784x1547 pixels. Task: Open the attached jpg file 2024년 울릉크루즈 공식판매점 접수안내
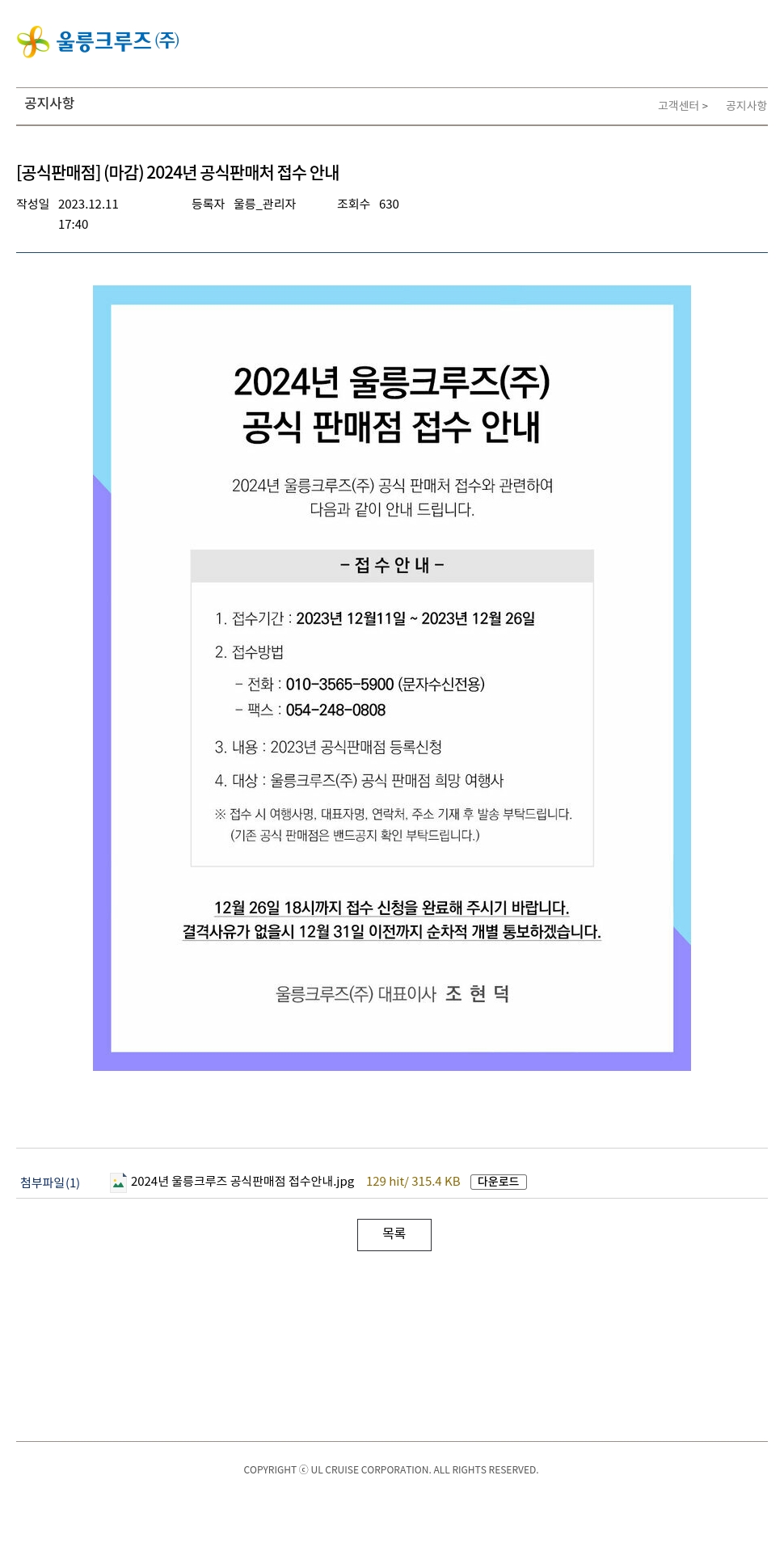(242, 1182)
